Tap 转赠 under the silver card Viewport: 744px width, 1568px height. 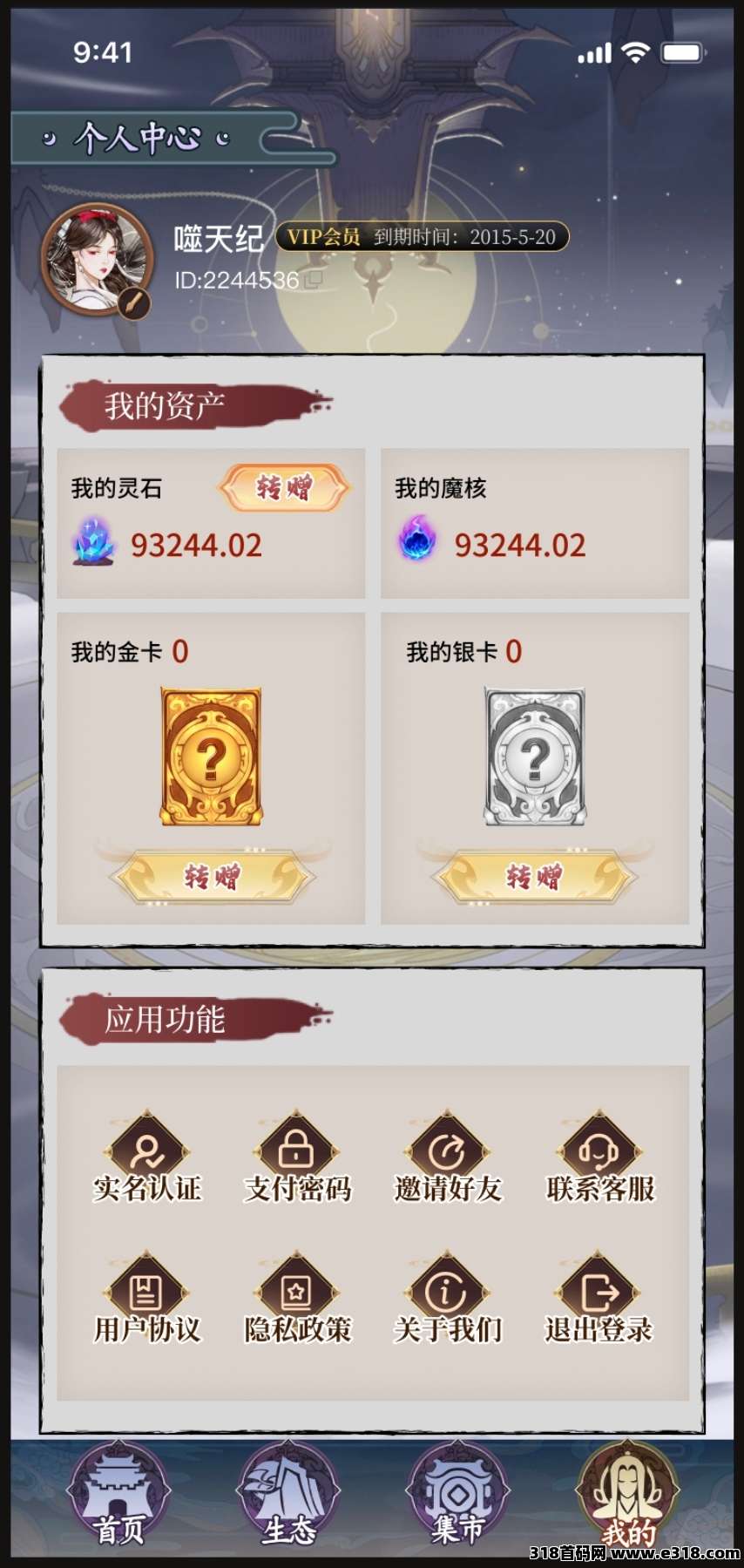pyautogui.click(x=534, y=876)
